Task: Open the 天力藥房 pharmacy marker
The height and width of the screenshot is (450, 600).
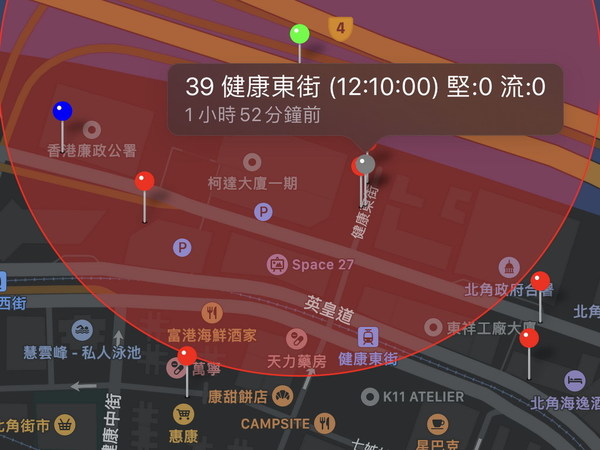Action: [296, 338]
